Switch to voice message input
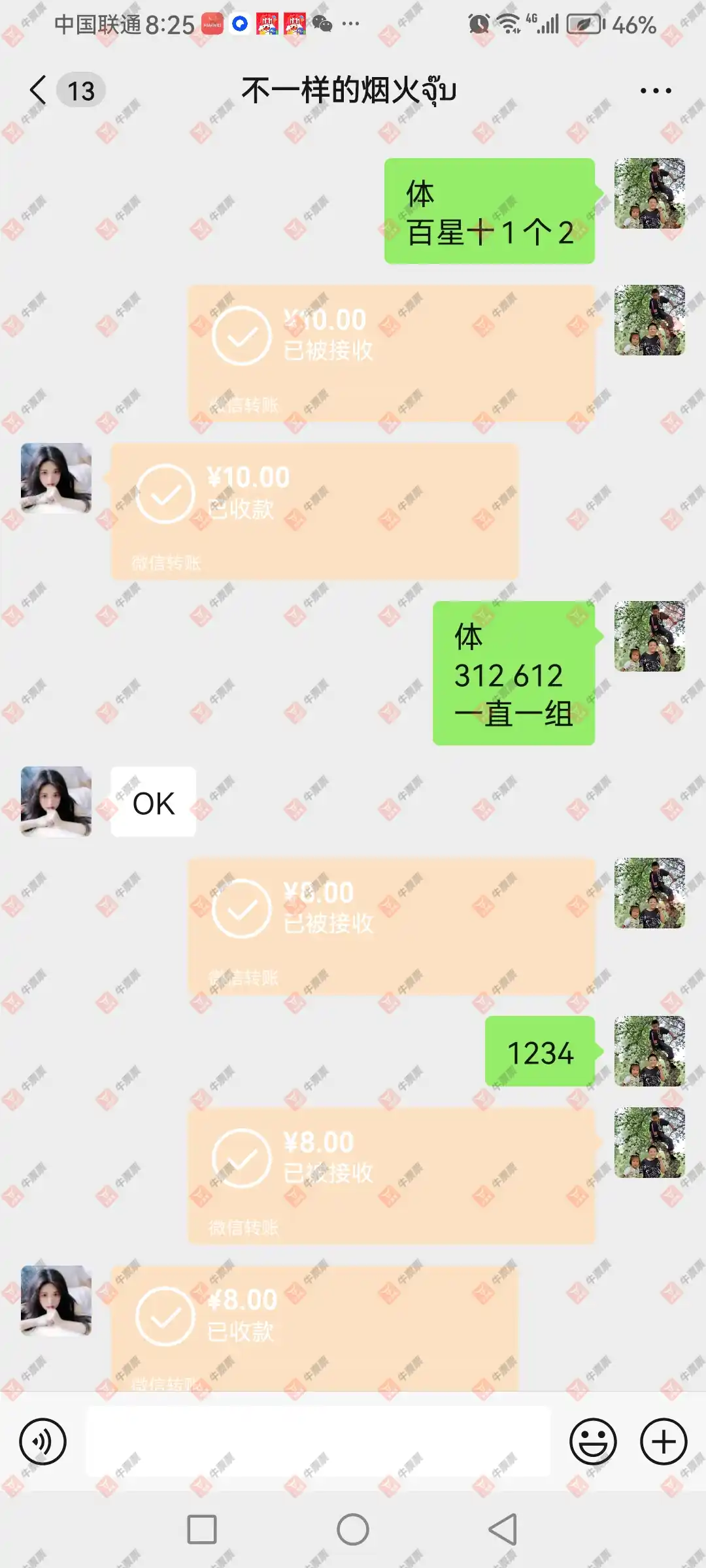This screenshot has width=706, height=1568. (x=43, y=1441)
